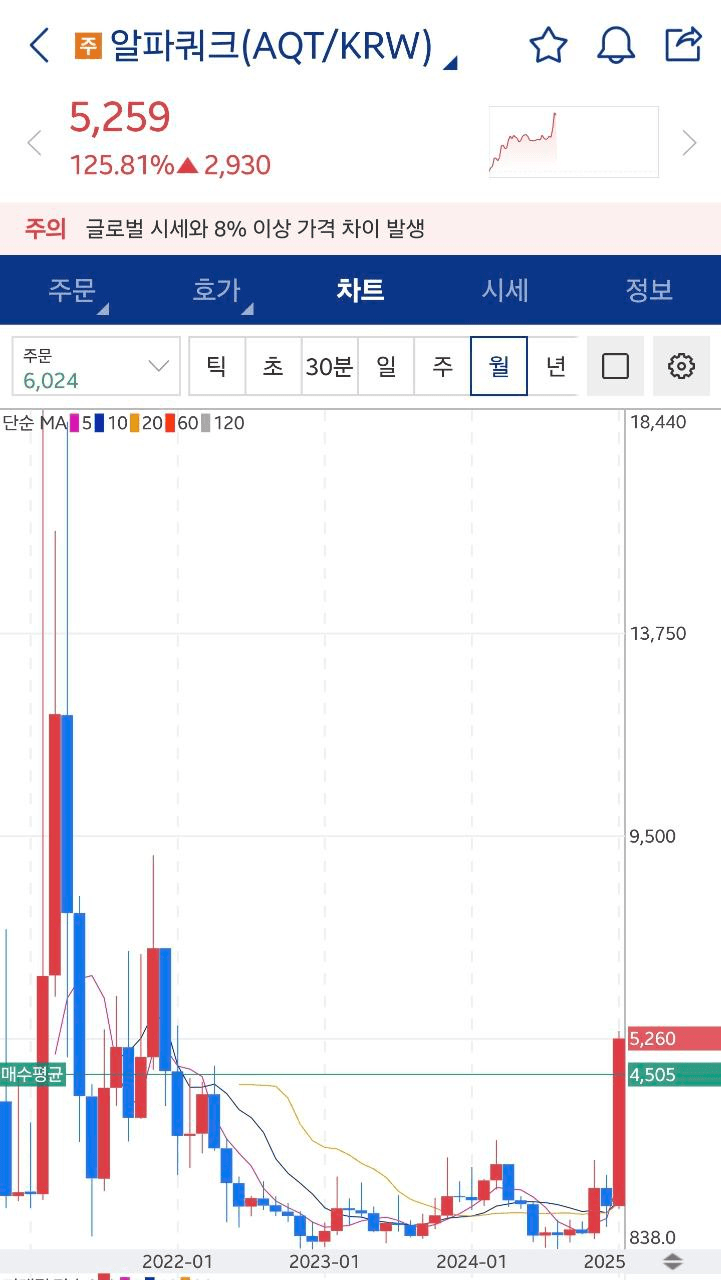Select the 틱 chart interval
Image resolution: width=721 pixels, height=1280 pixels.
pos(217,367)
